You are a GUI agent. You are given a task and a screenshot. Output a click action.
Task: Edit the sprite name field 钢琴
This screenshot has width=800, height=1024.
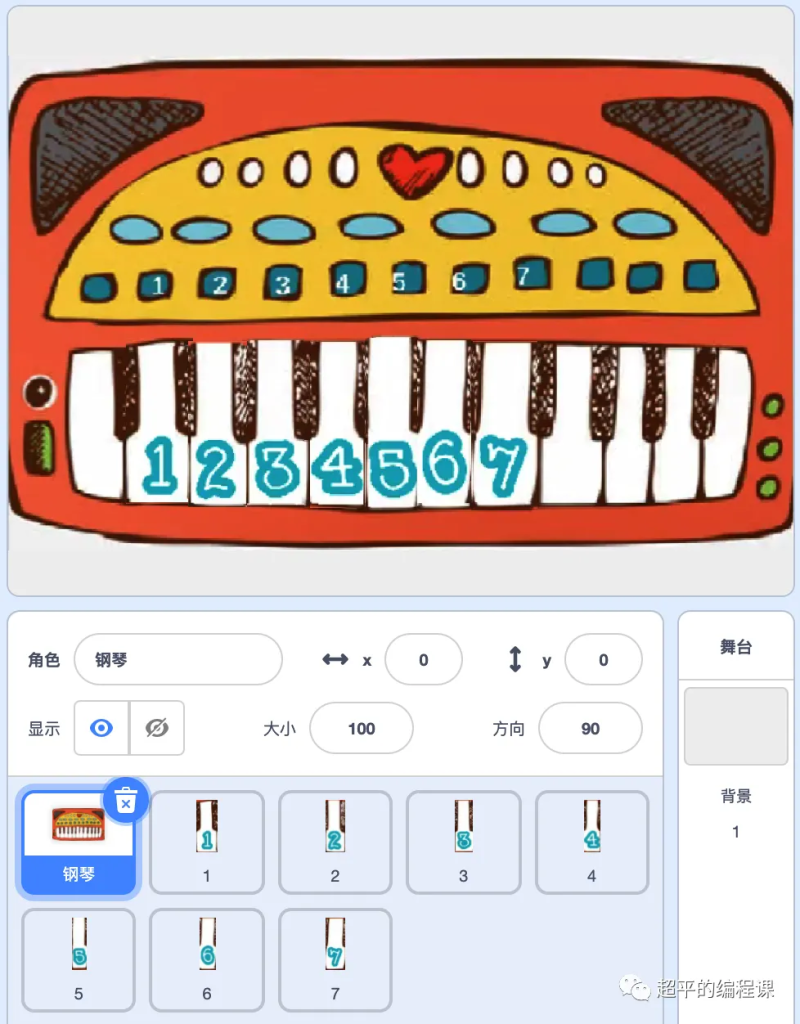(x=178, y=660)
